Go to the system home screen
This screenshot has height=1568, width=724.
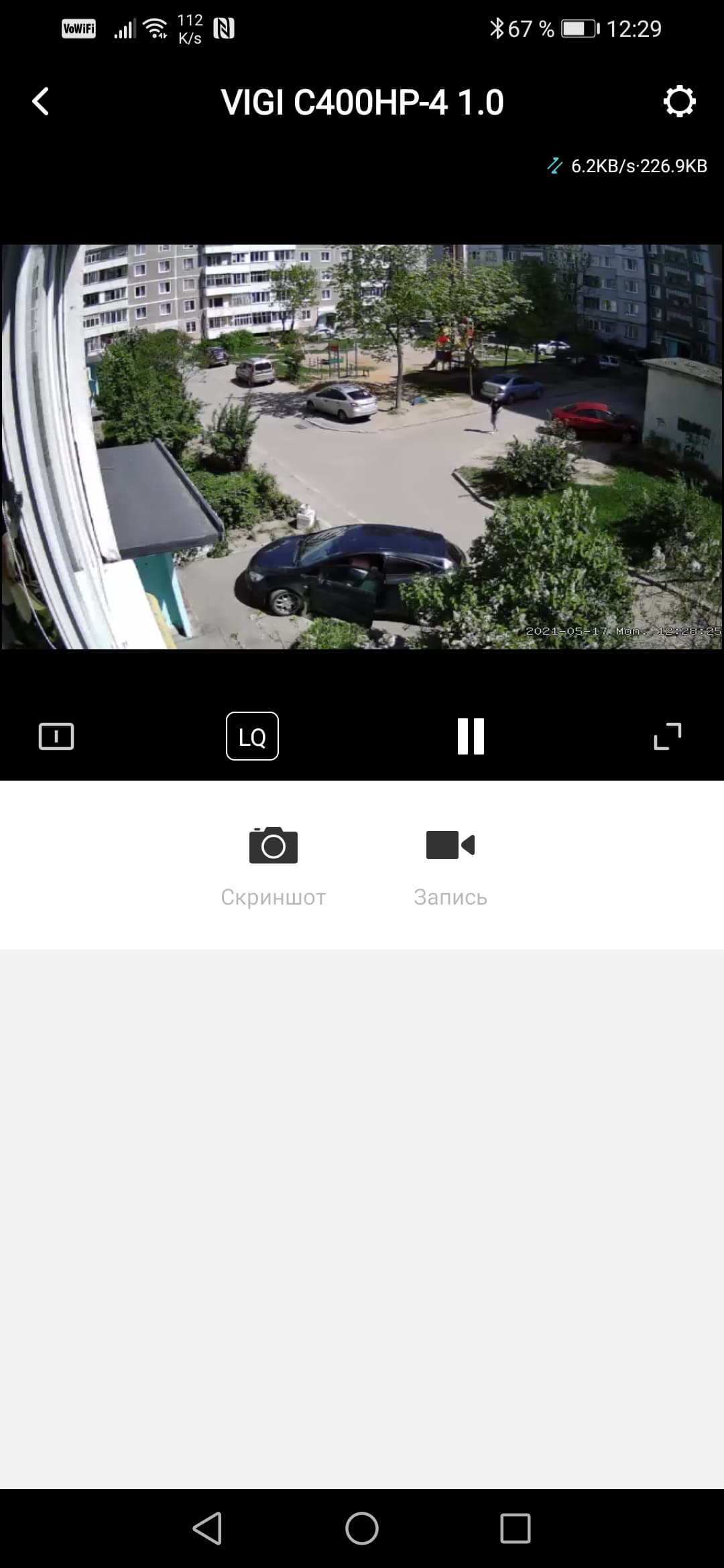pos(362,1529)
